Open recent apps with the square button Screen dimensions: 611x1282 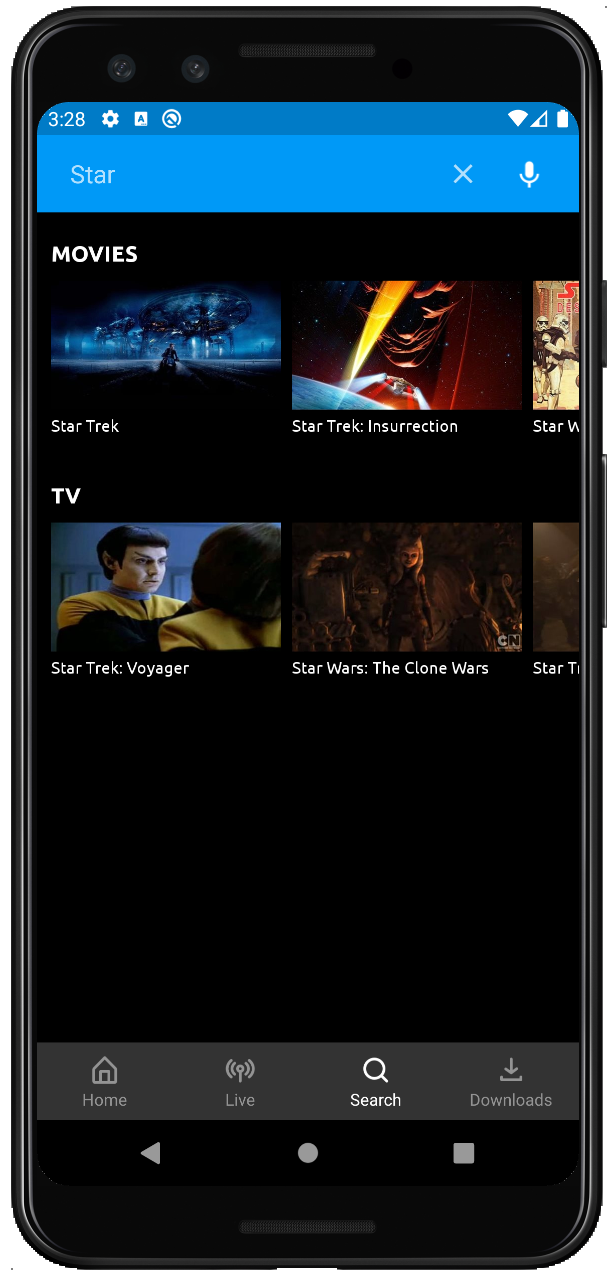(464, 1153)
